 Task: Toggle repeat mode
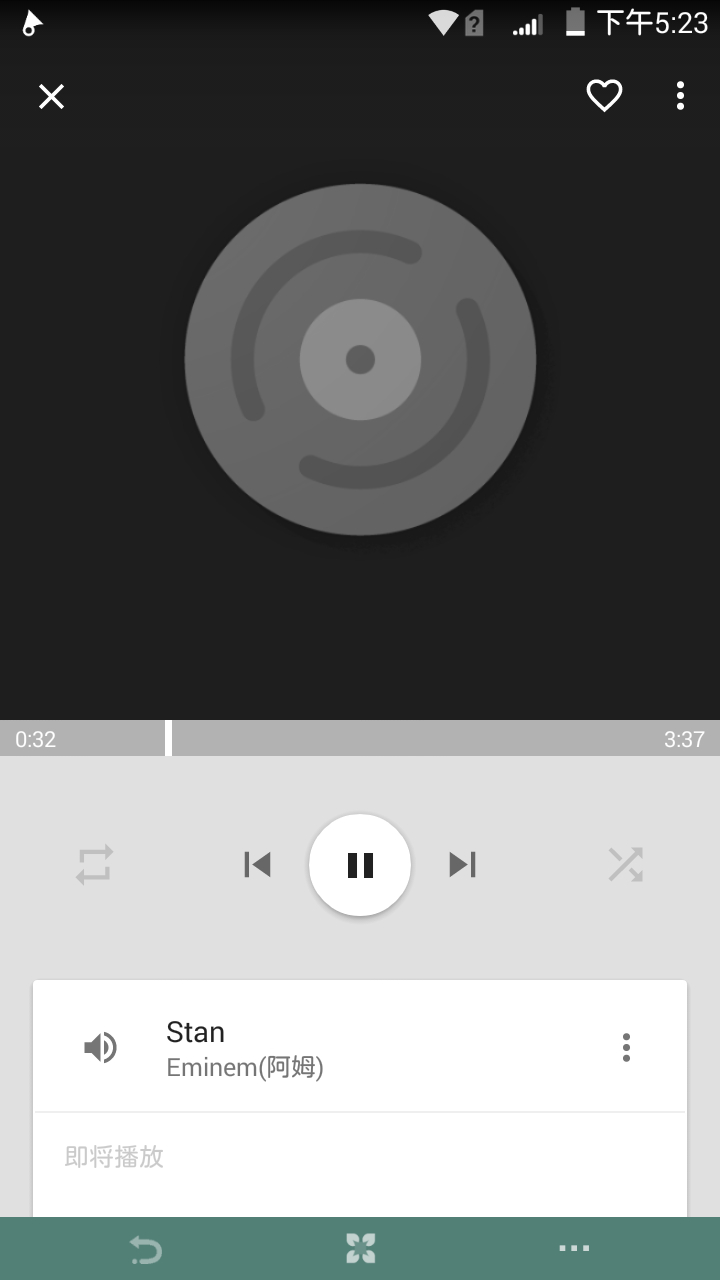[x=95, y=865]
